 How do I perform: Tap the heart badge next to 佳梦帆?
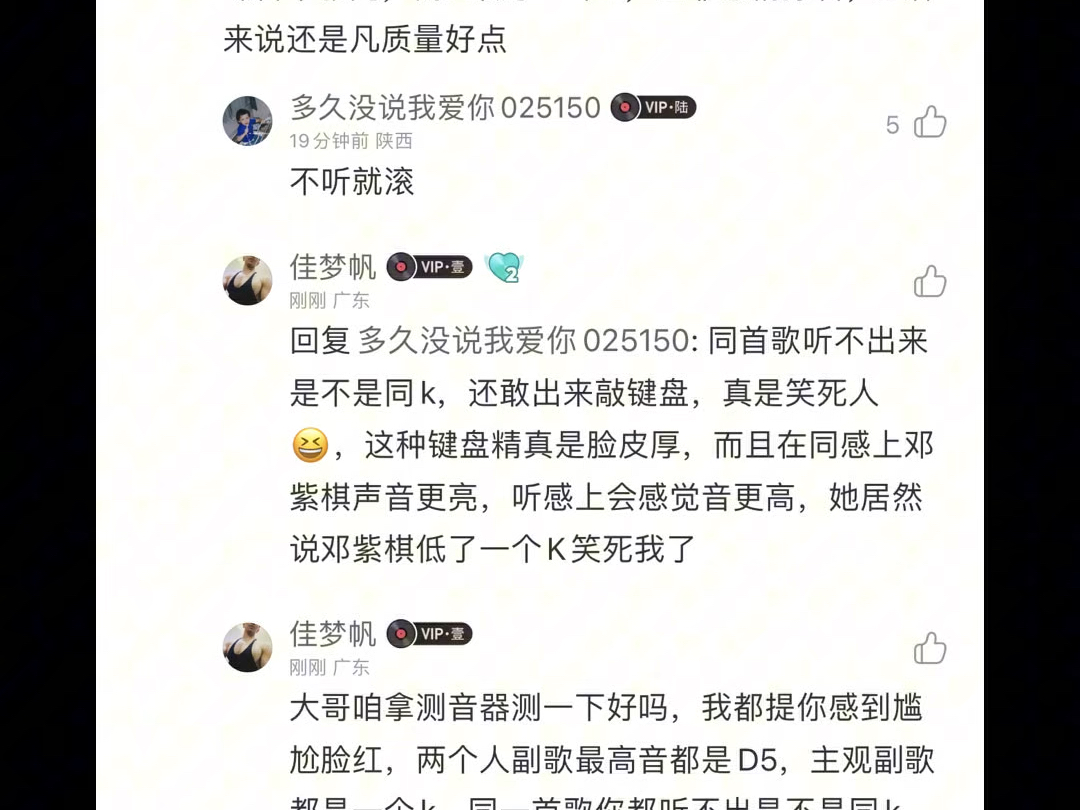point(504,267)
